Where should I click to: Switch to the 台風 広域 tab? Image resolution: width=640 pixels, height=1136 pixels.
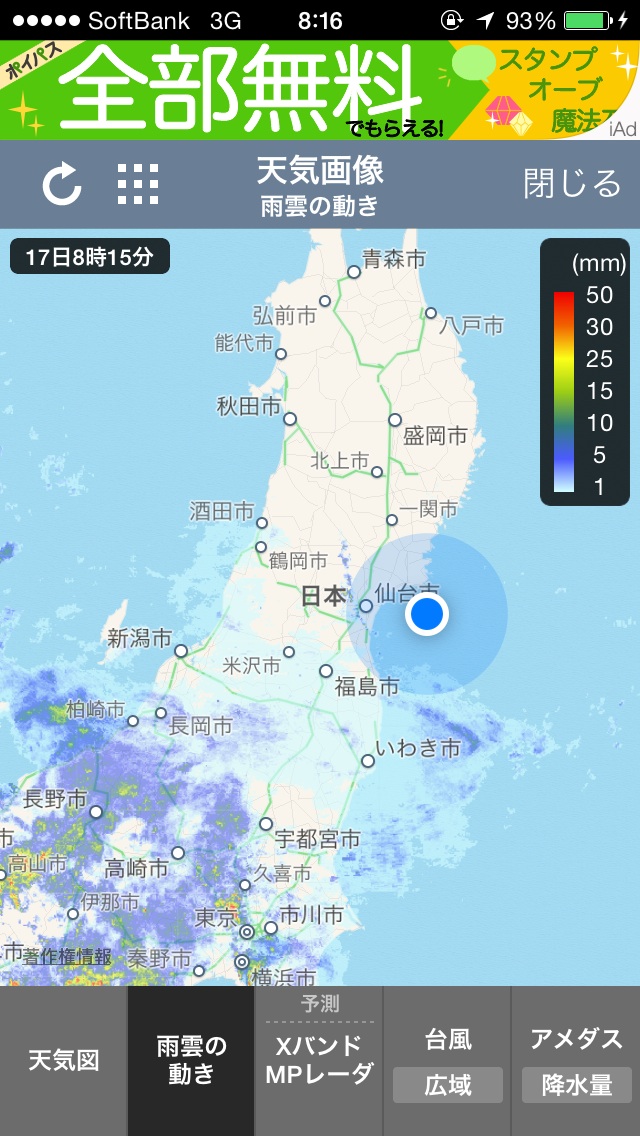pyautogui.click(x=447, y=1061)
